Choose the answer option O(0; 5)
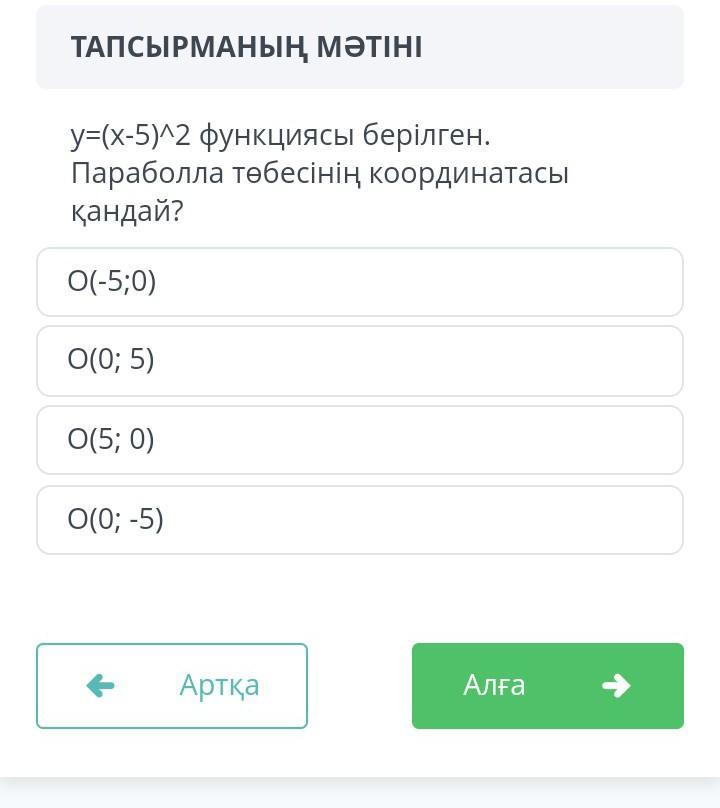This screenshot has width=720, height=808. point(360,361)
